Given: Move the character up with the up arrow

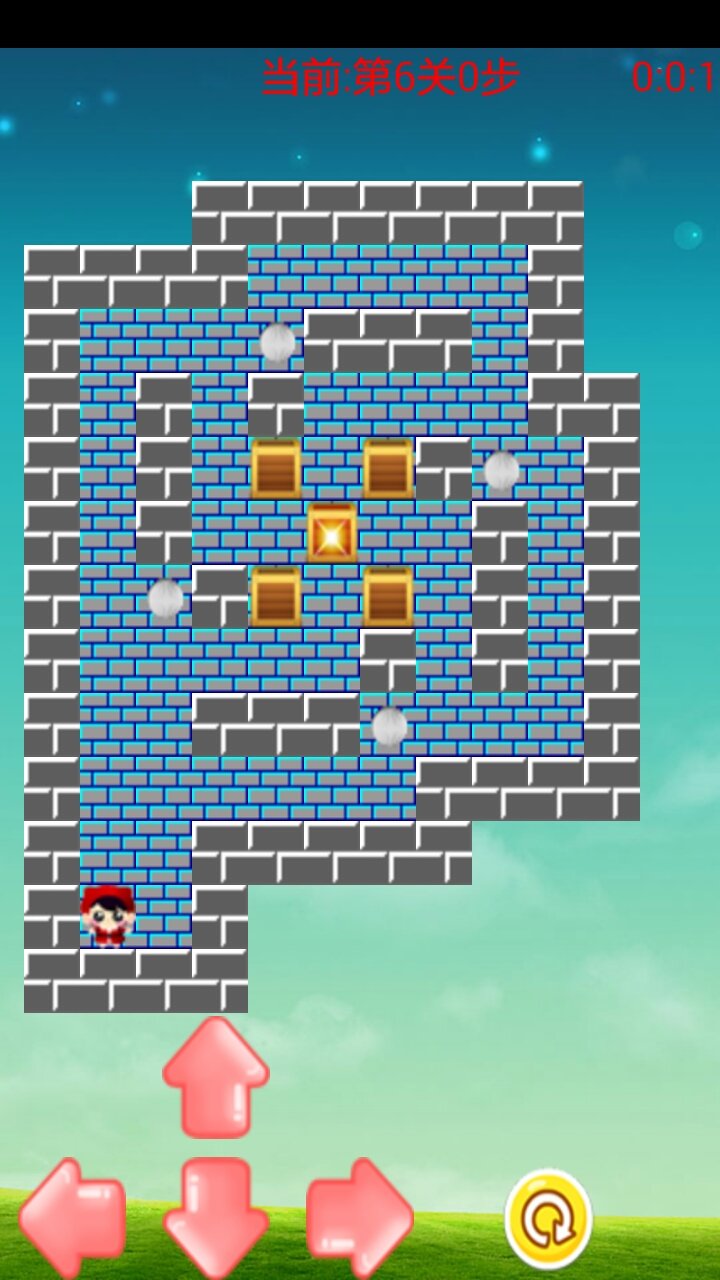Looking at the screenshot, I should pyautogui.click(x=216, y=1078).
